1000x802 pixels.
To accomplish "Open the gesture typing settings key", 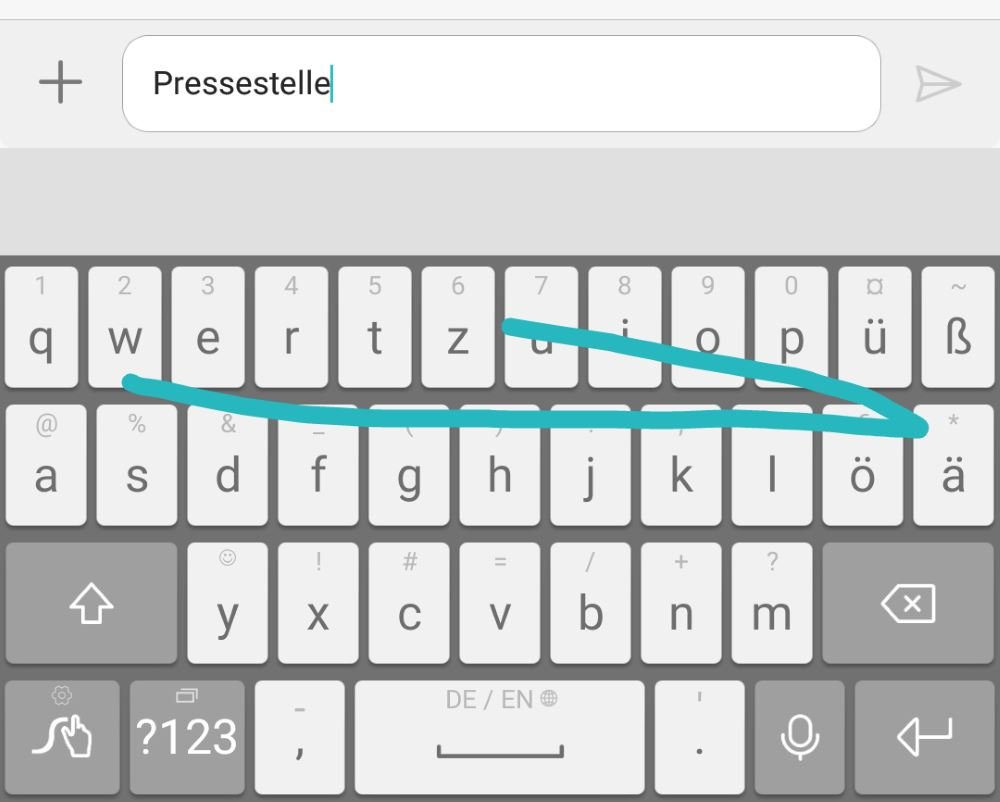I will pos(62,737).
